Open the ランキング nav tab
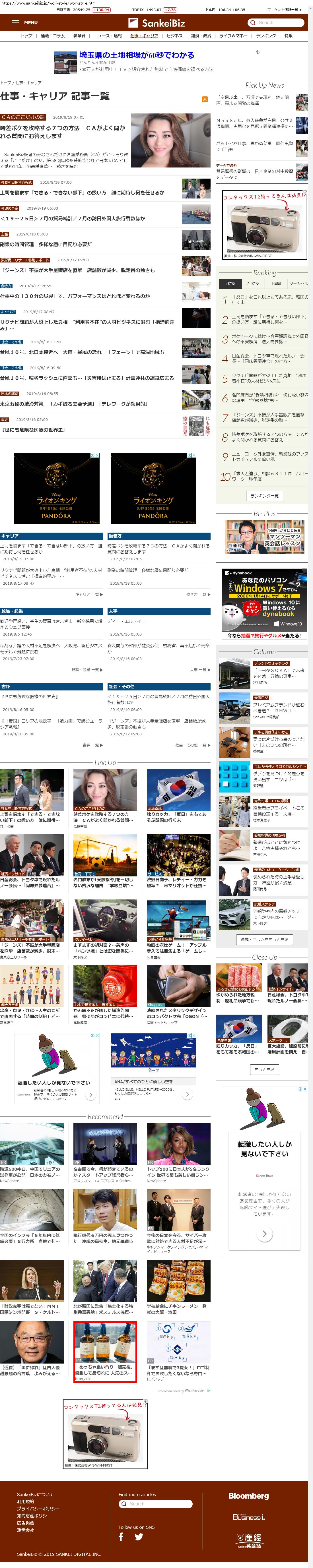The width and height of the screenshot is (313, 1568). tap(265, 36)
